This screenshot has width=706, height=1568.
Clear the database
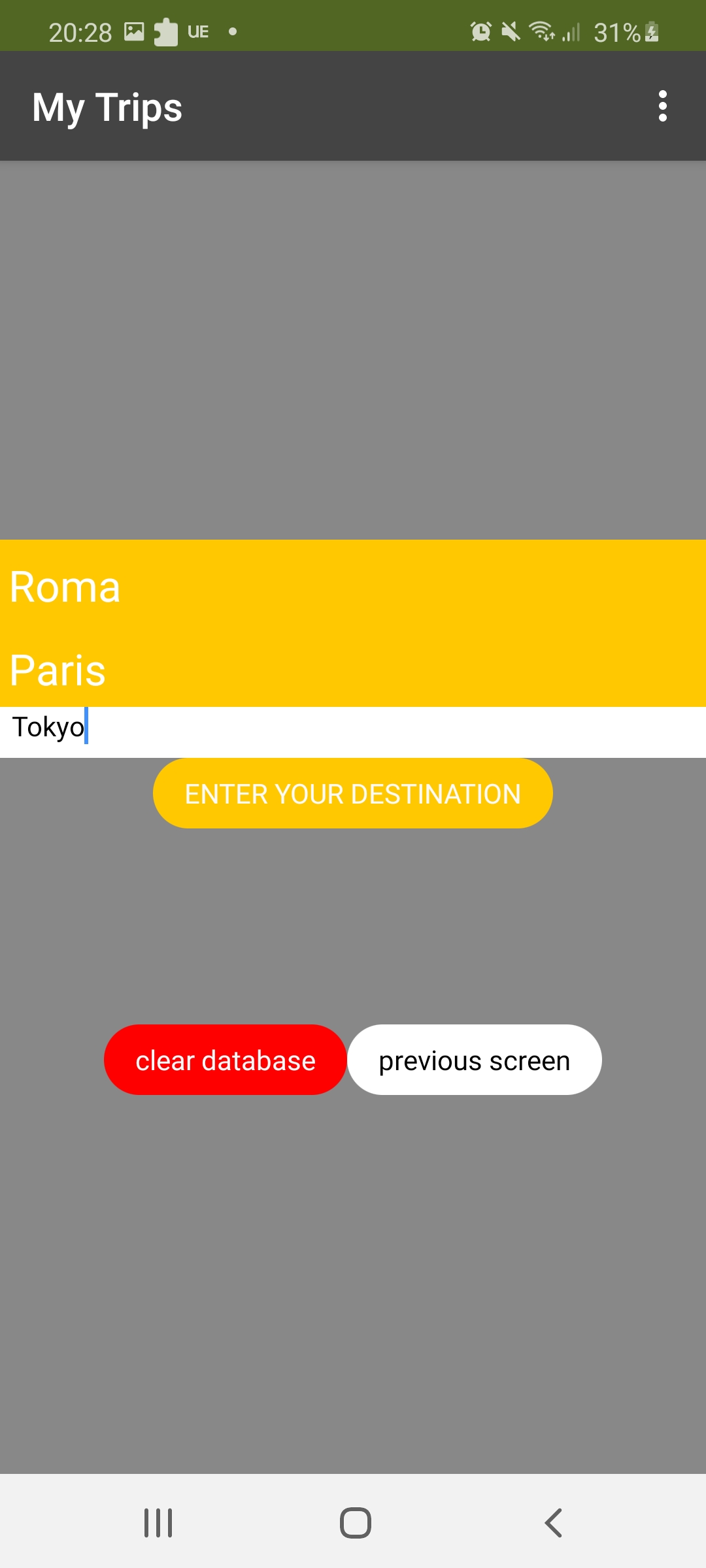click(226, 1060)
